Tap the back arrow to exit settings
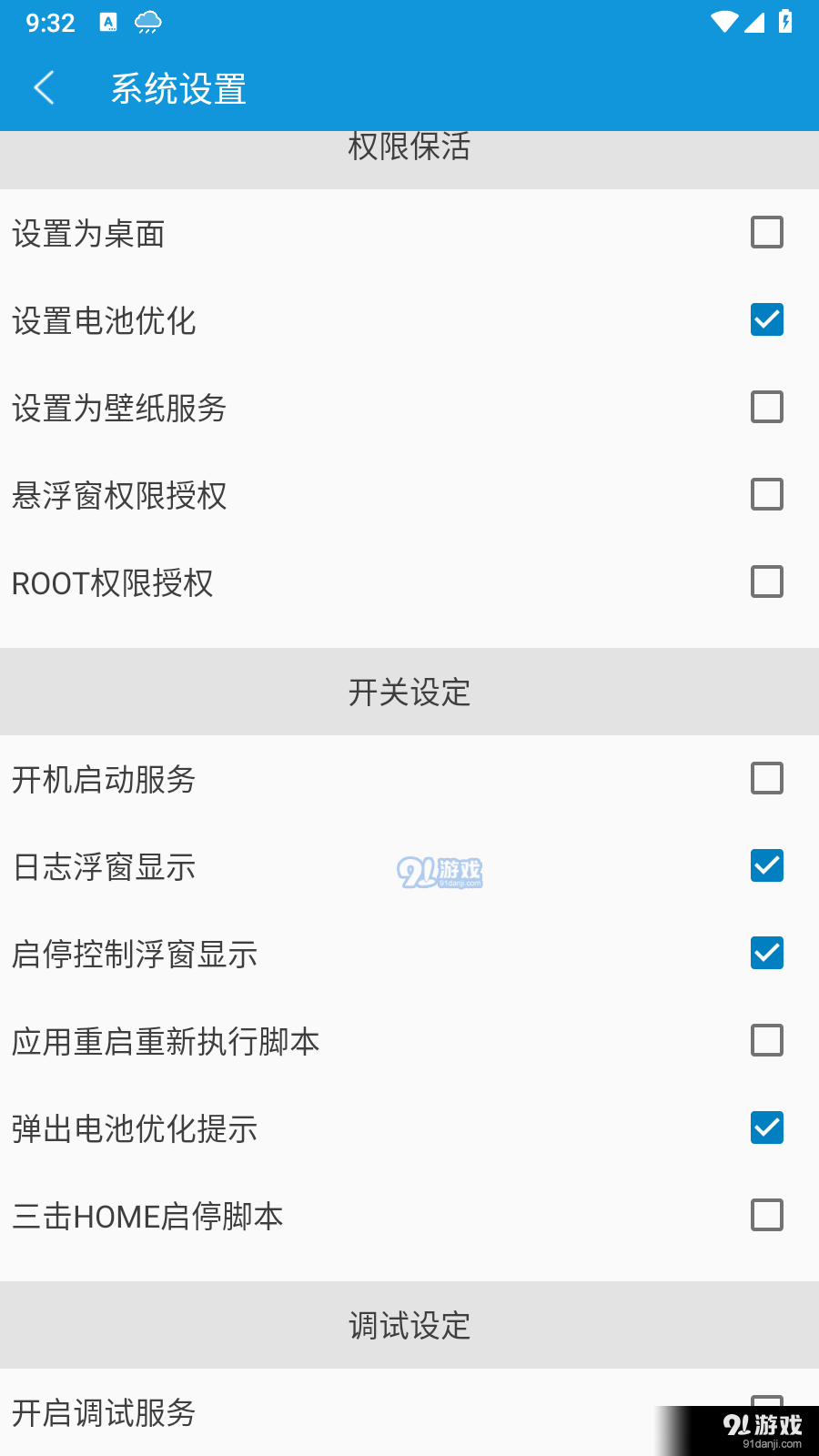 [44, 87]
